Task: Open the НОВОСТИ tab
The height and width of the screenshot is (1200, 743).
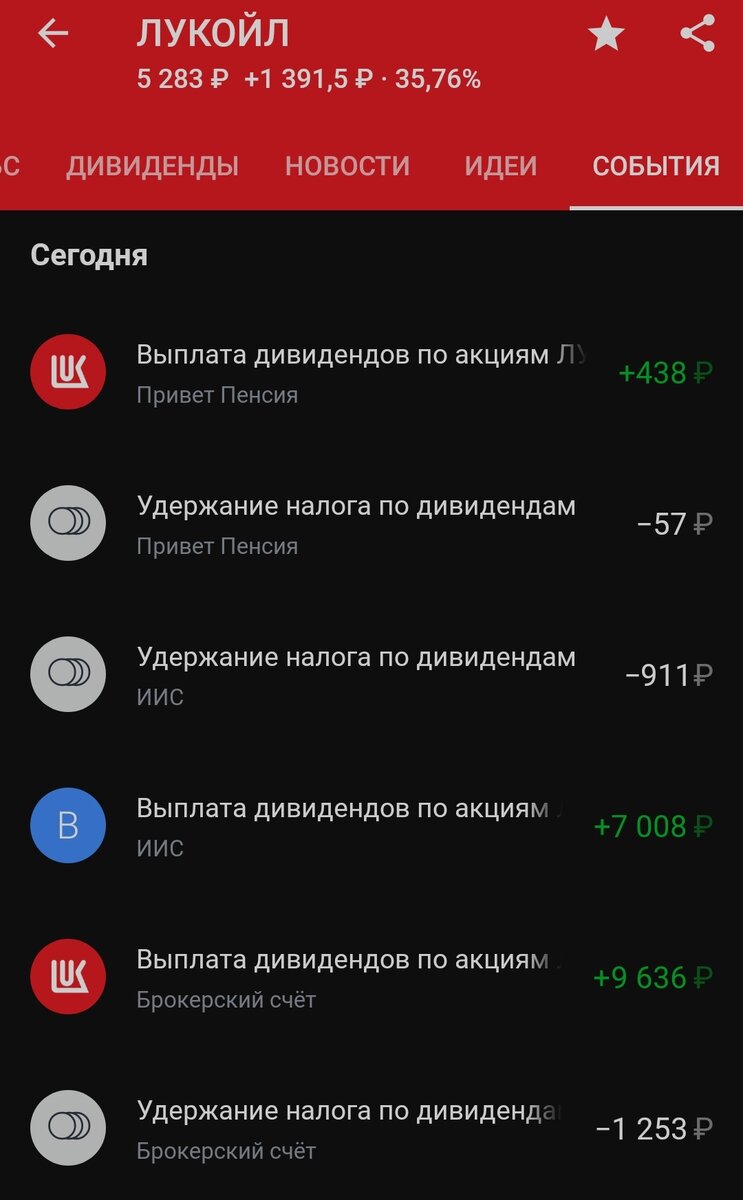Action: pos(347,166)
